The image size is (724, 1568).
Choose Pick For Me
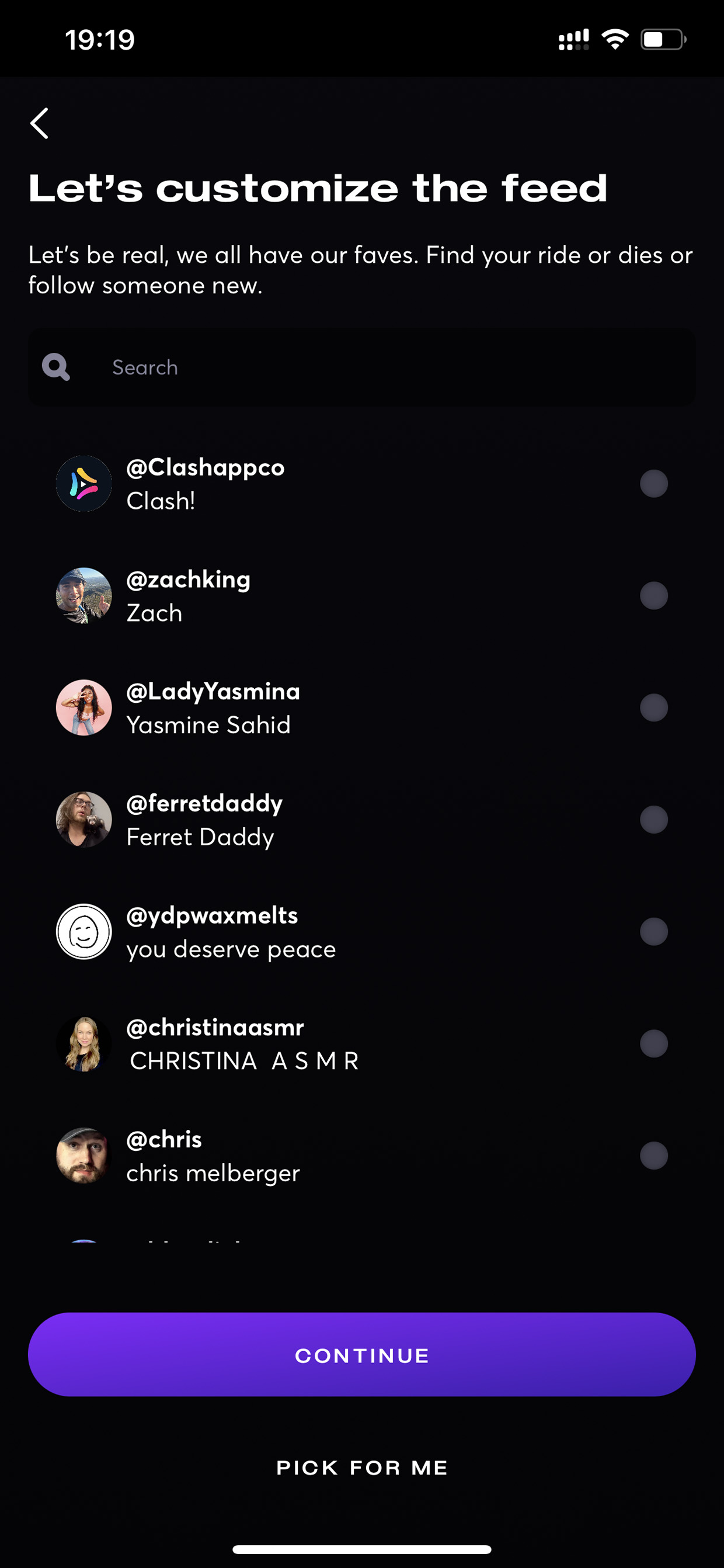tap(362, 1468)
